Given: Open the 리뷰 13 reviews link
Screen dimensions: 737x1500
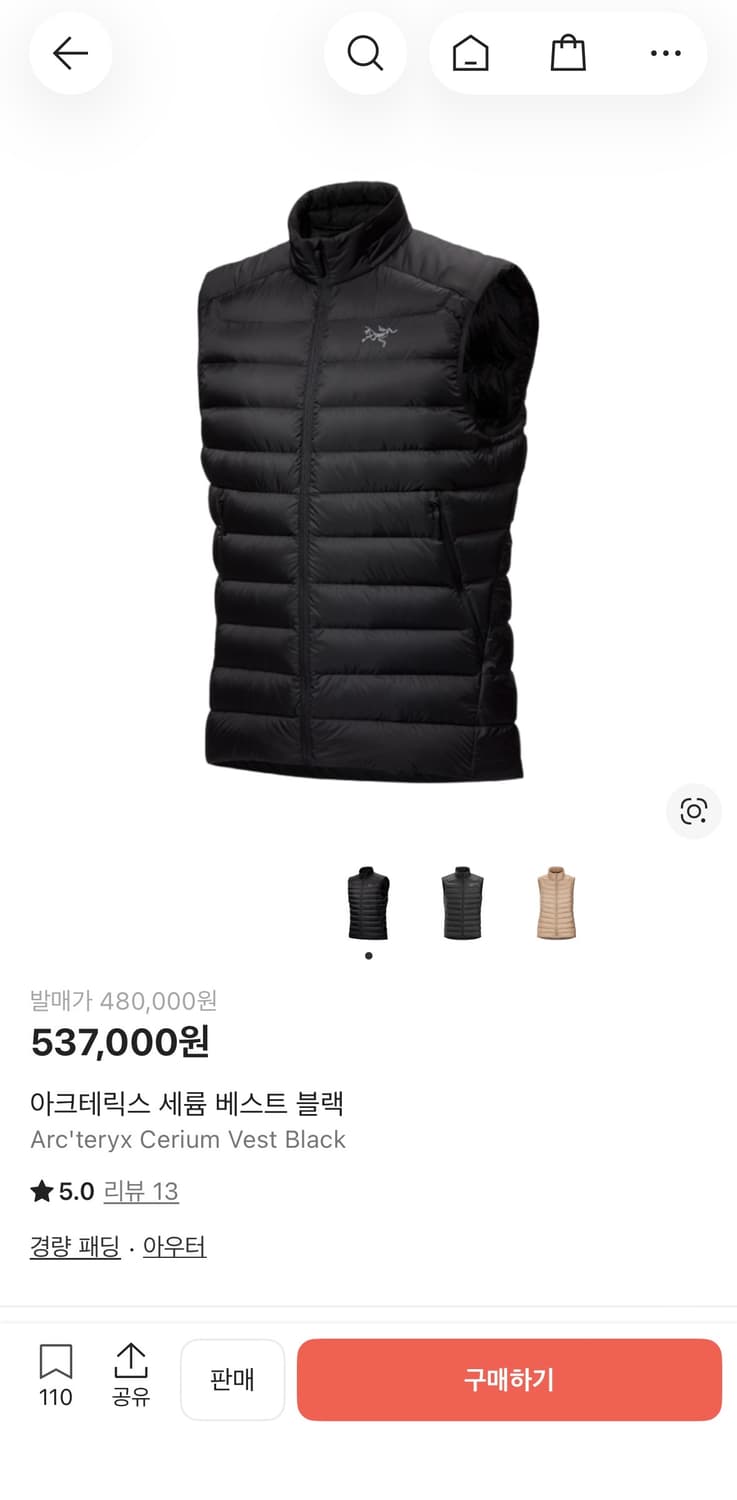Looking at the screenshot, I should (x=142, y=1191).
